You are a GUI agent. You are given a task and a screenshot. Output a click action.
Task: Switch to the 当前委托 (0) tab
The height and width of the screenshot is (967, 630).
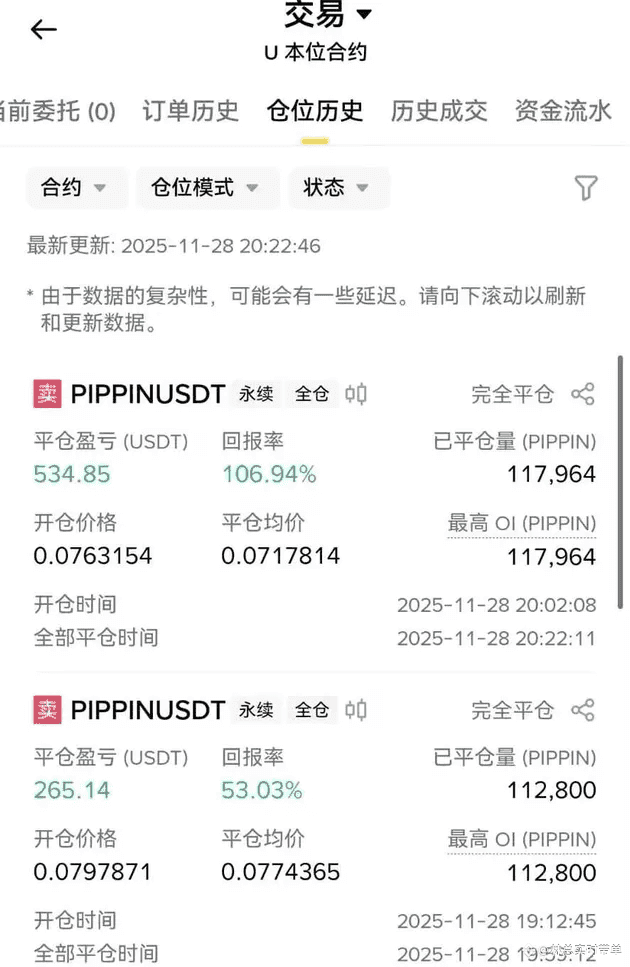(58, 111)
